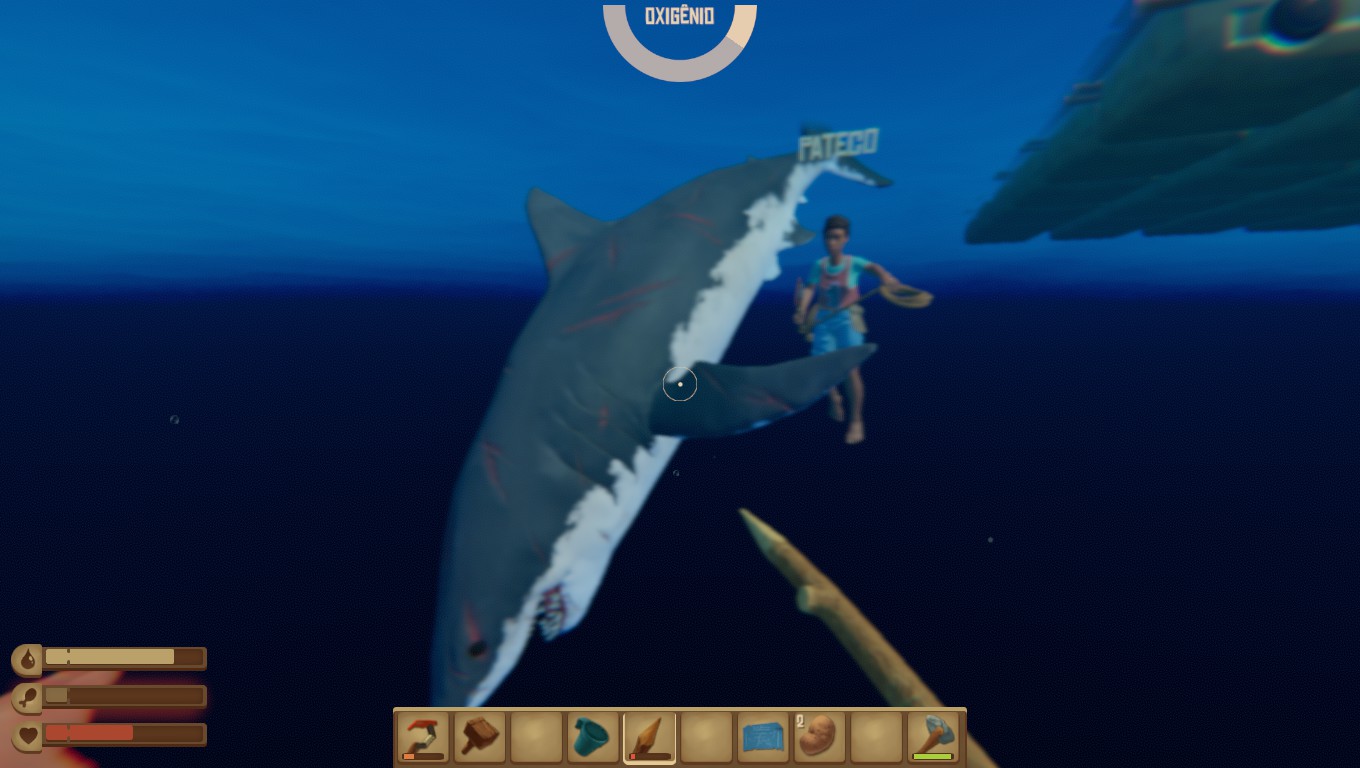The image size is (1360, 768).
Task: Select the blue blueprint item
Action: click(x=763, y=738)
